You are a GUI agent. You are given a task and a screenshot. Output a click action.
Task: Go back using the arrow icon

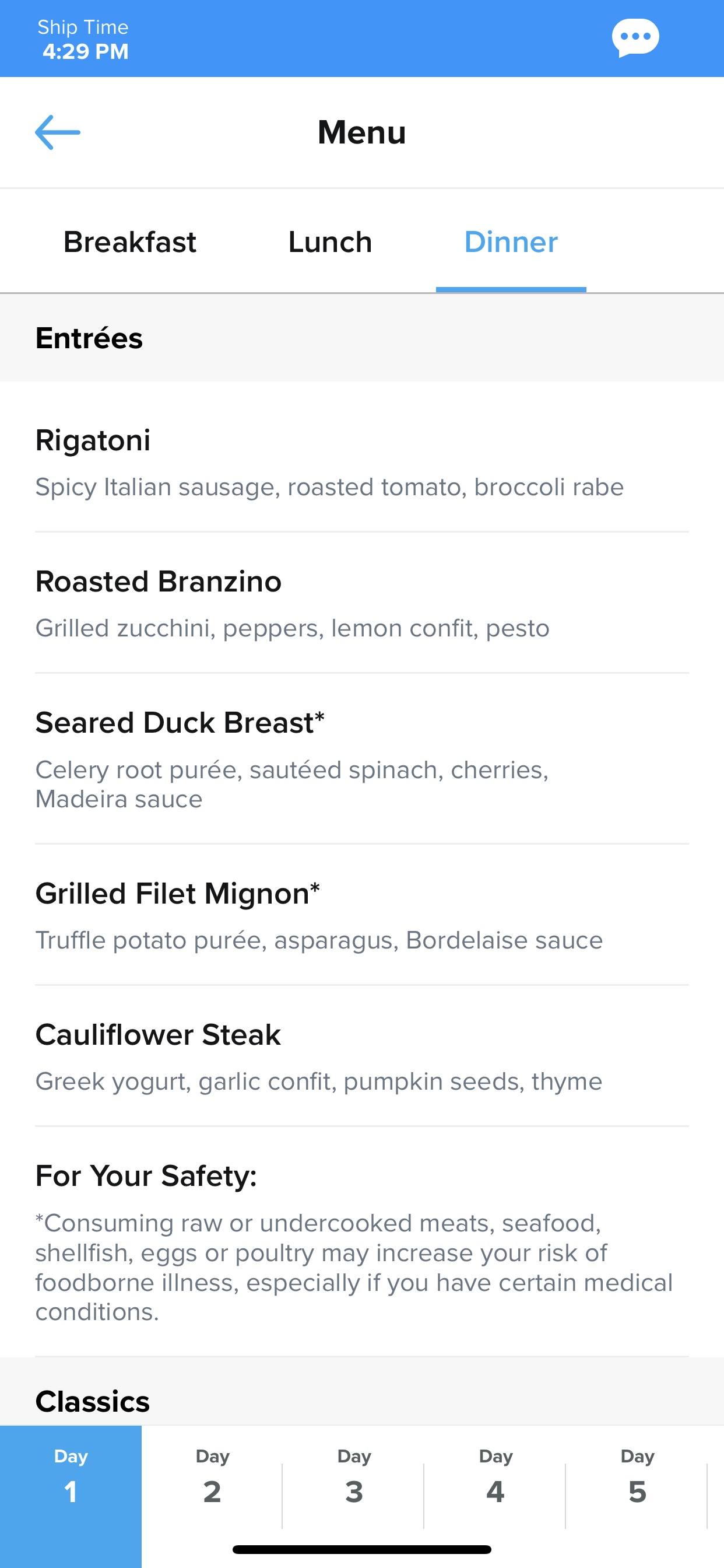(x=58, y=132)
